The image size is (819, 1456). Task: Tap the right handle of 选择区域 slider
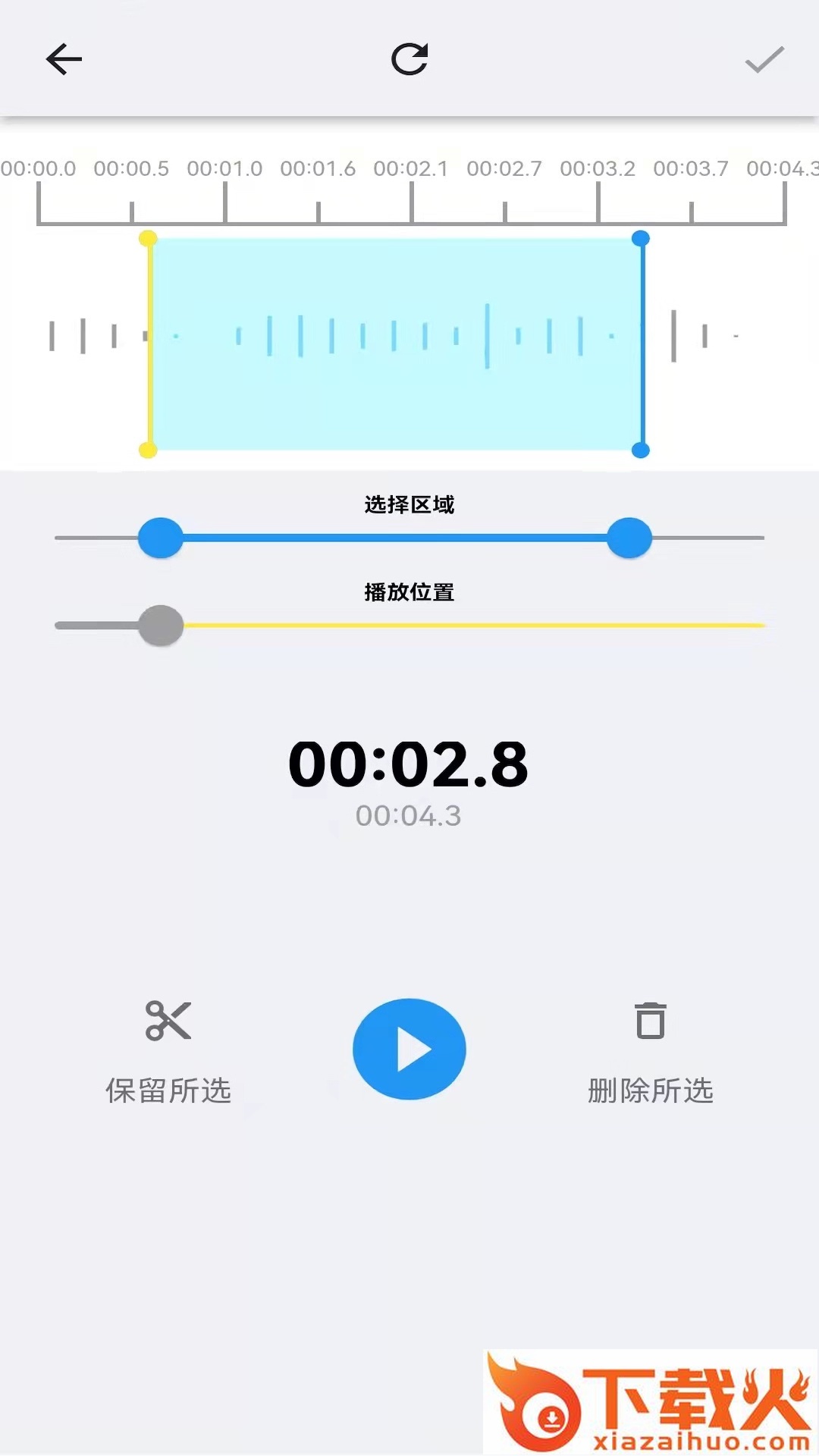point(629,538)
